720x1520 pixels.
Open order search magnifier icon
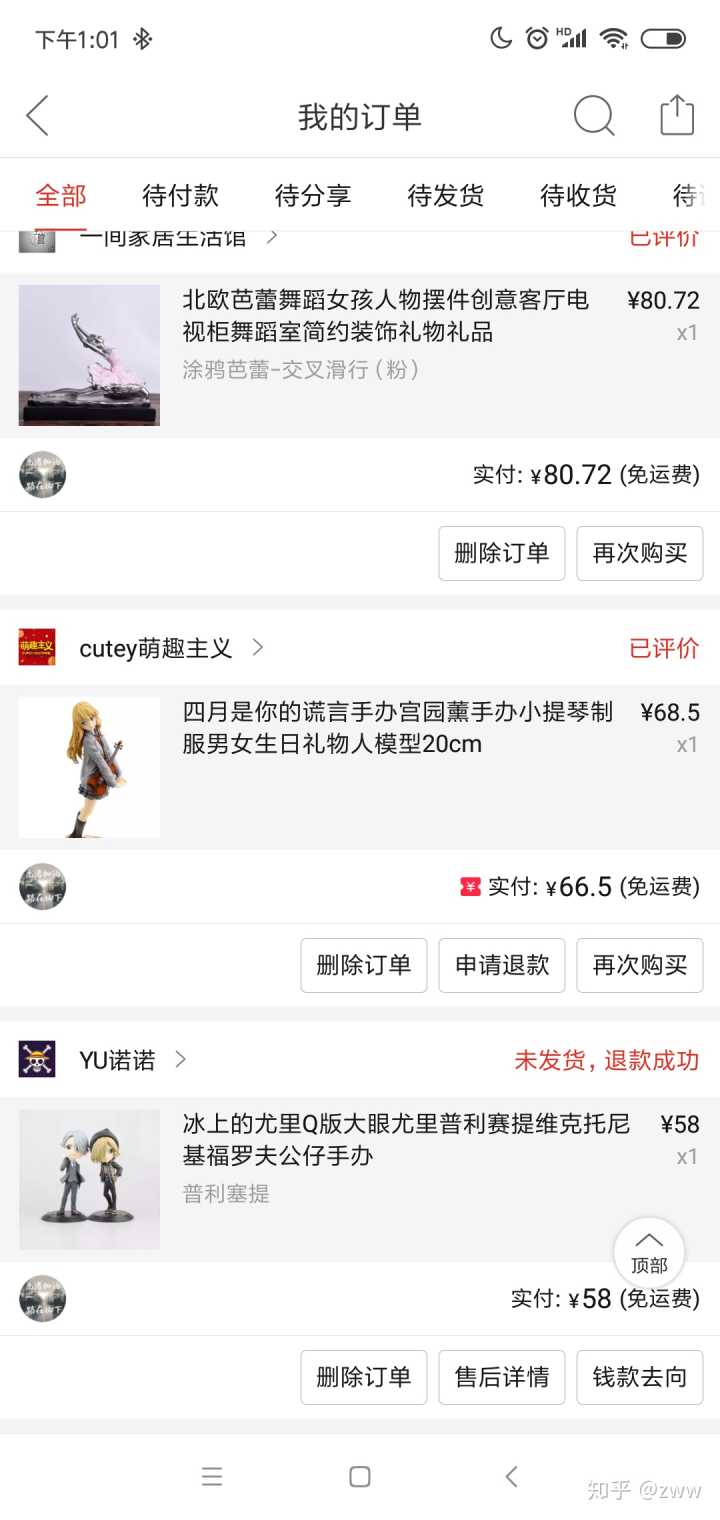tap(593, 116)
